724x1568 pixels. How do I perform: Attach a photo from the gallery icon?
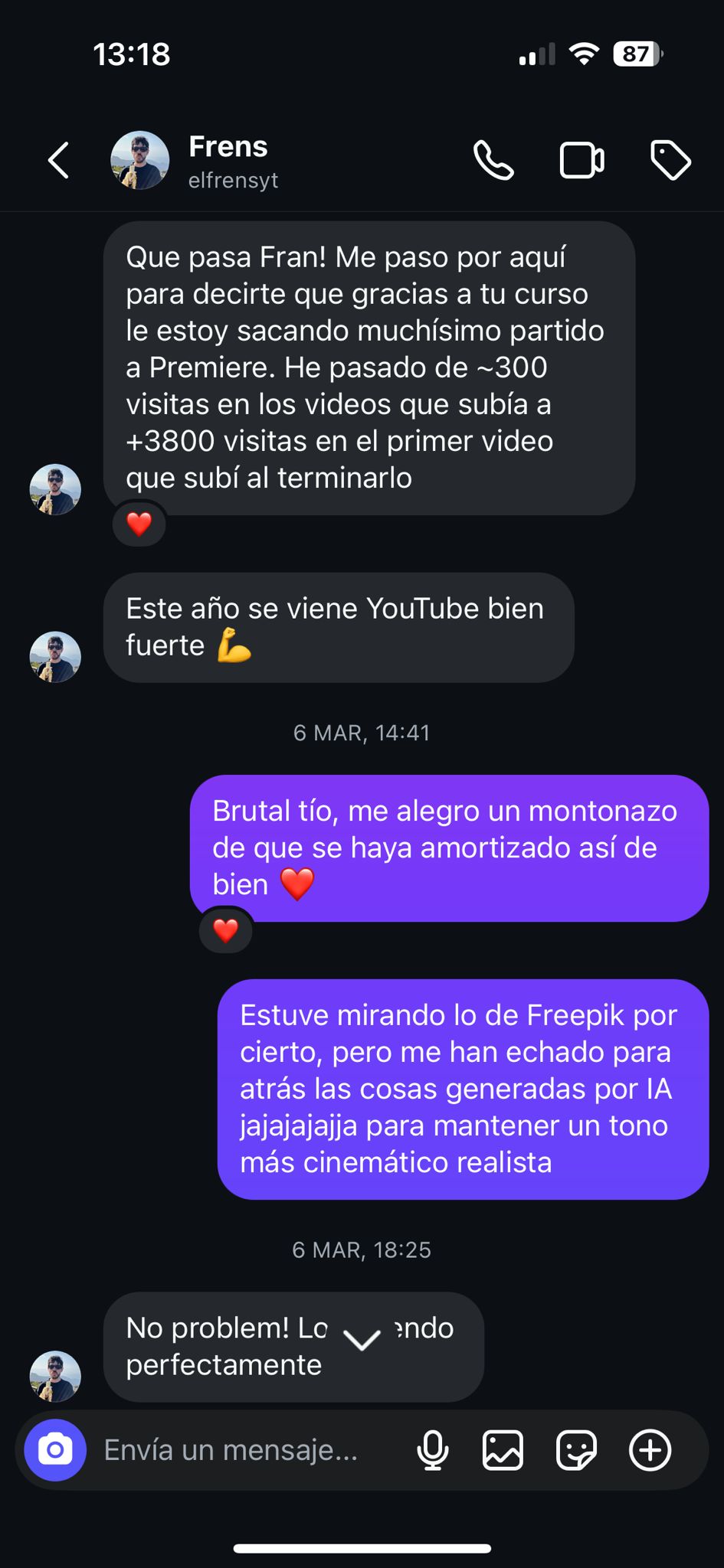click(x=503, y=1450)
